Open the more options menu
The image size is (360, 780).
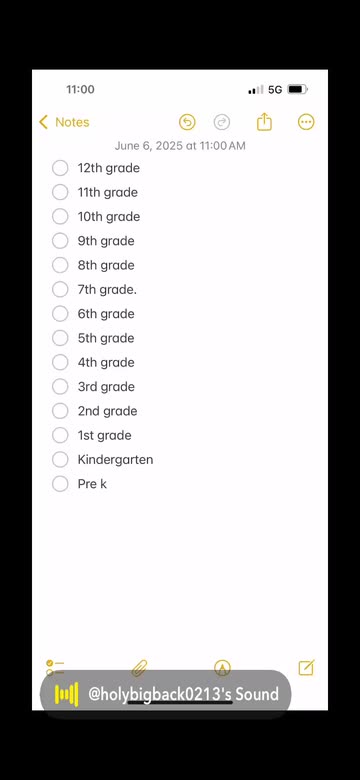point(306,122)
